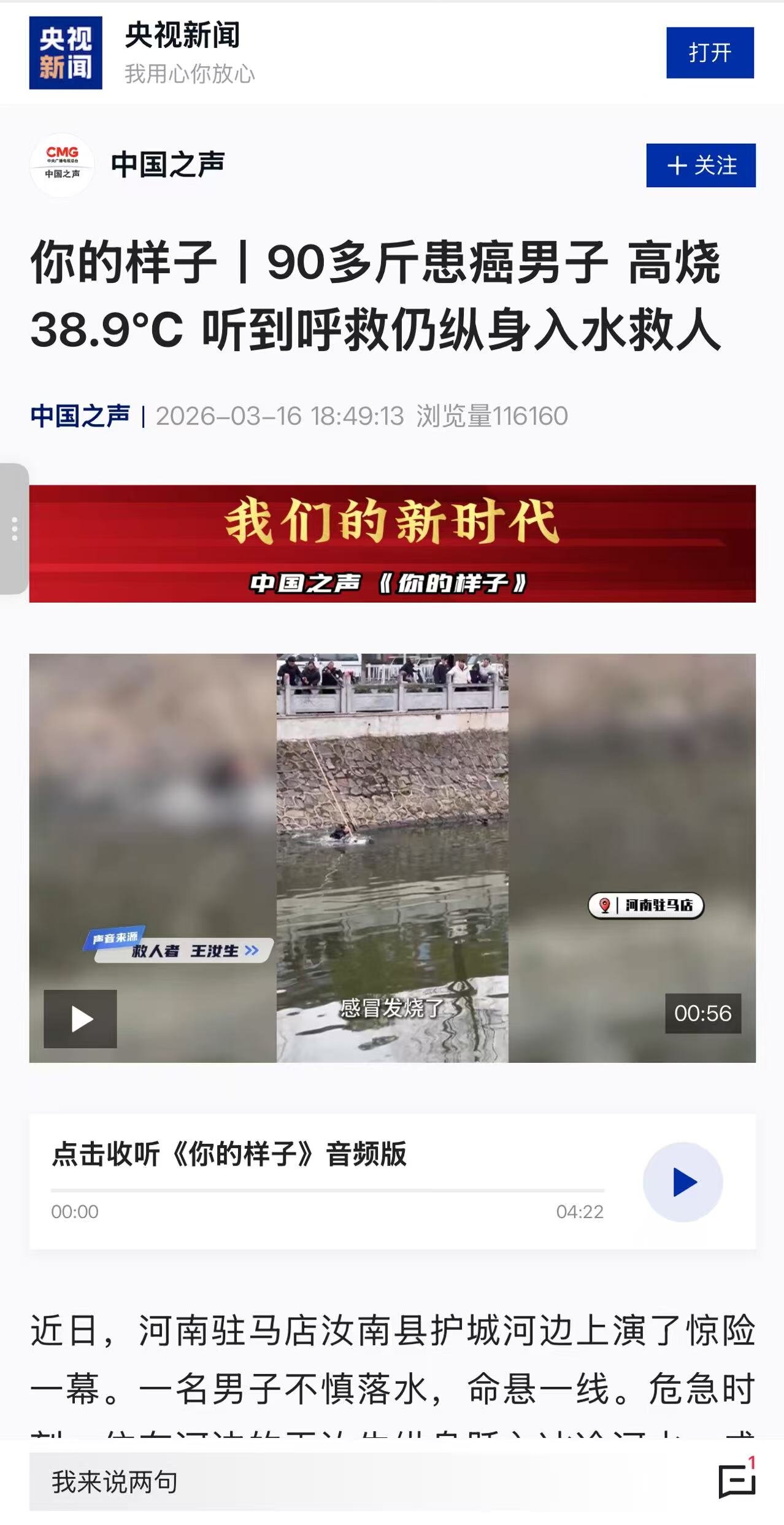784x1525 pixels.
Task: Tap the 中国之声 source link under the headline
Action: (x=80, y=416)
